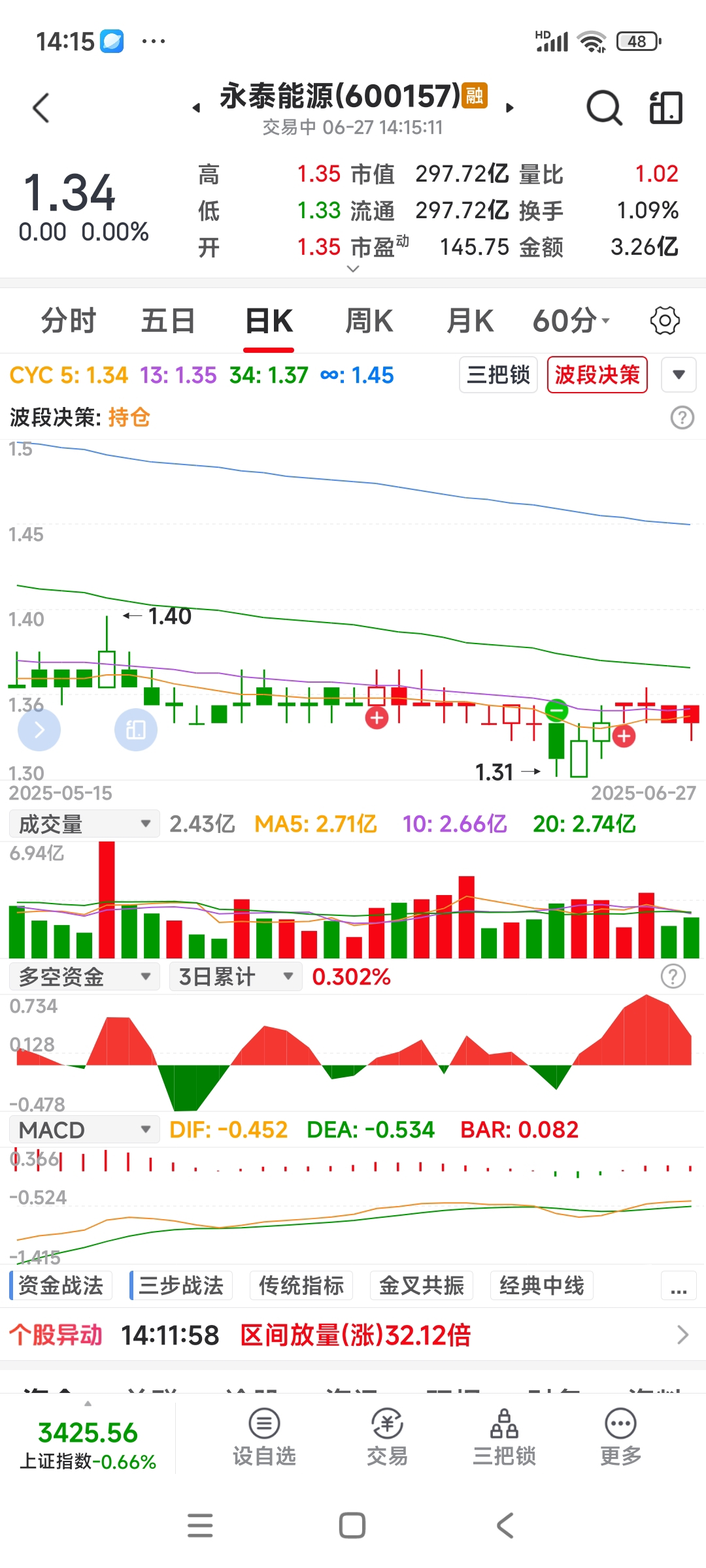Open the MACD indicator dropdown

point(84,1130)
